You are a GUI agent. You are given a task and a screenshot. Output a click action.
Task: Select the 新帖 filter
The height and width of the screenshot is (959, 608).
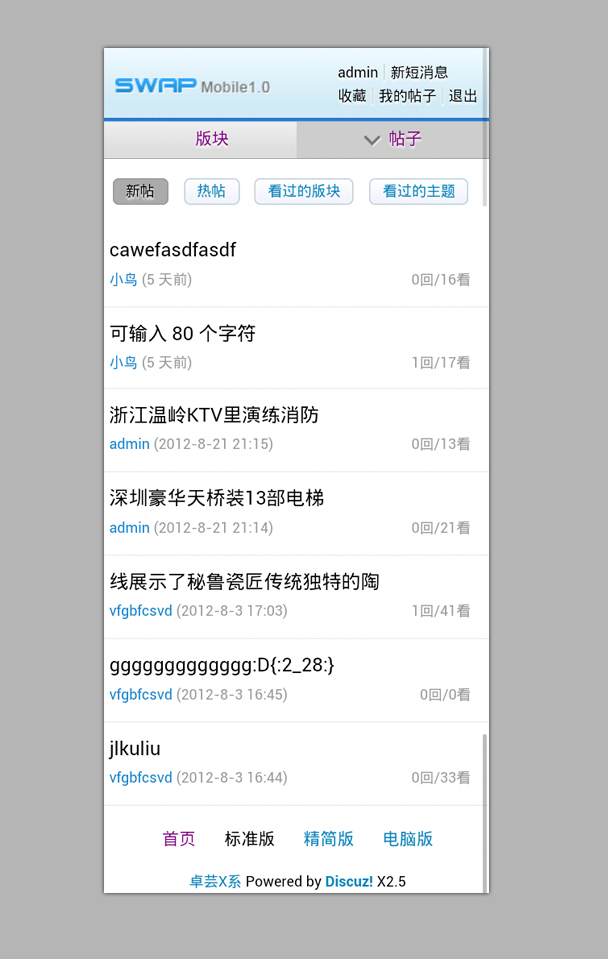coord(140,191)
